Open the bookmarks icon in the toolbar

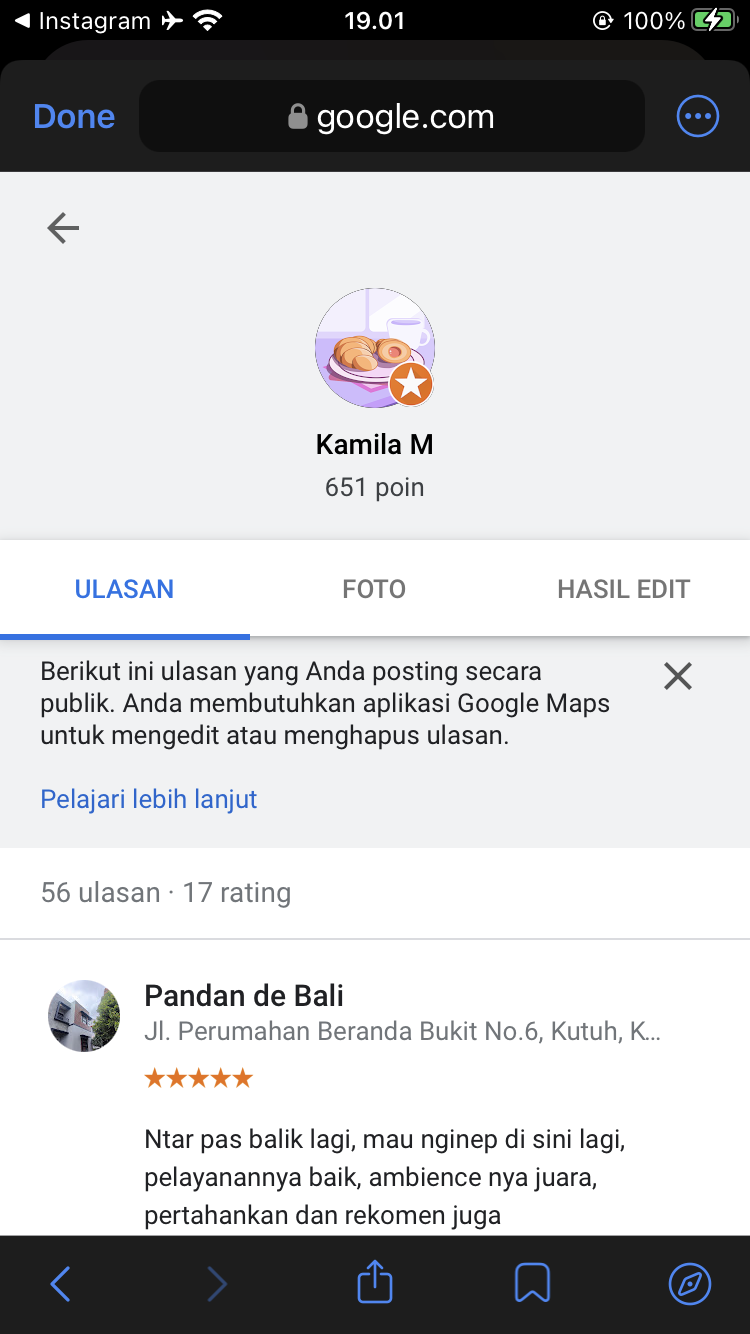coord(532,1283)
